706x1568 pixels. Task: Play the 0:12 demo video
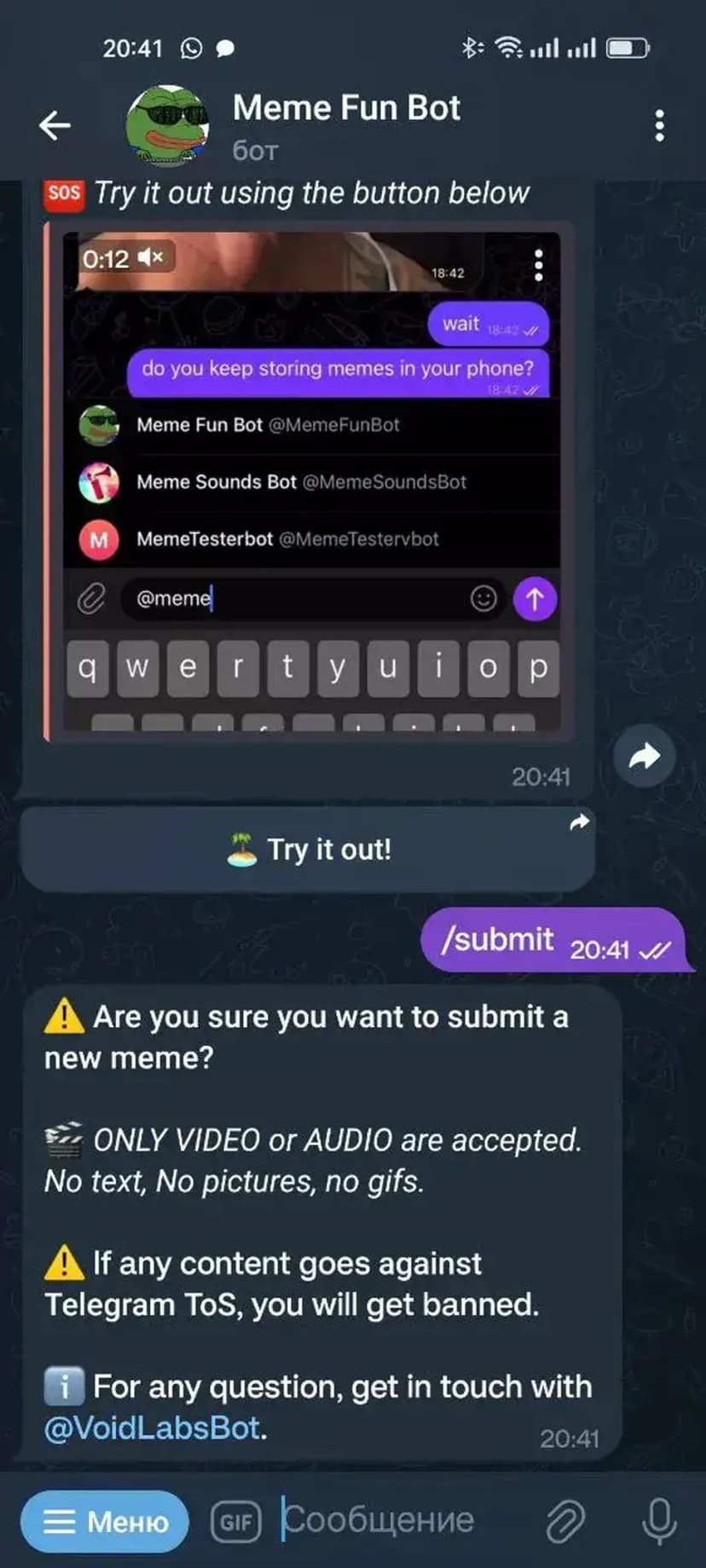312,486
